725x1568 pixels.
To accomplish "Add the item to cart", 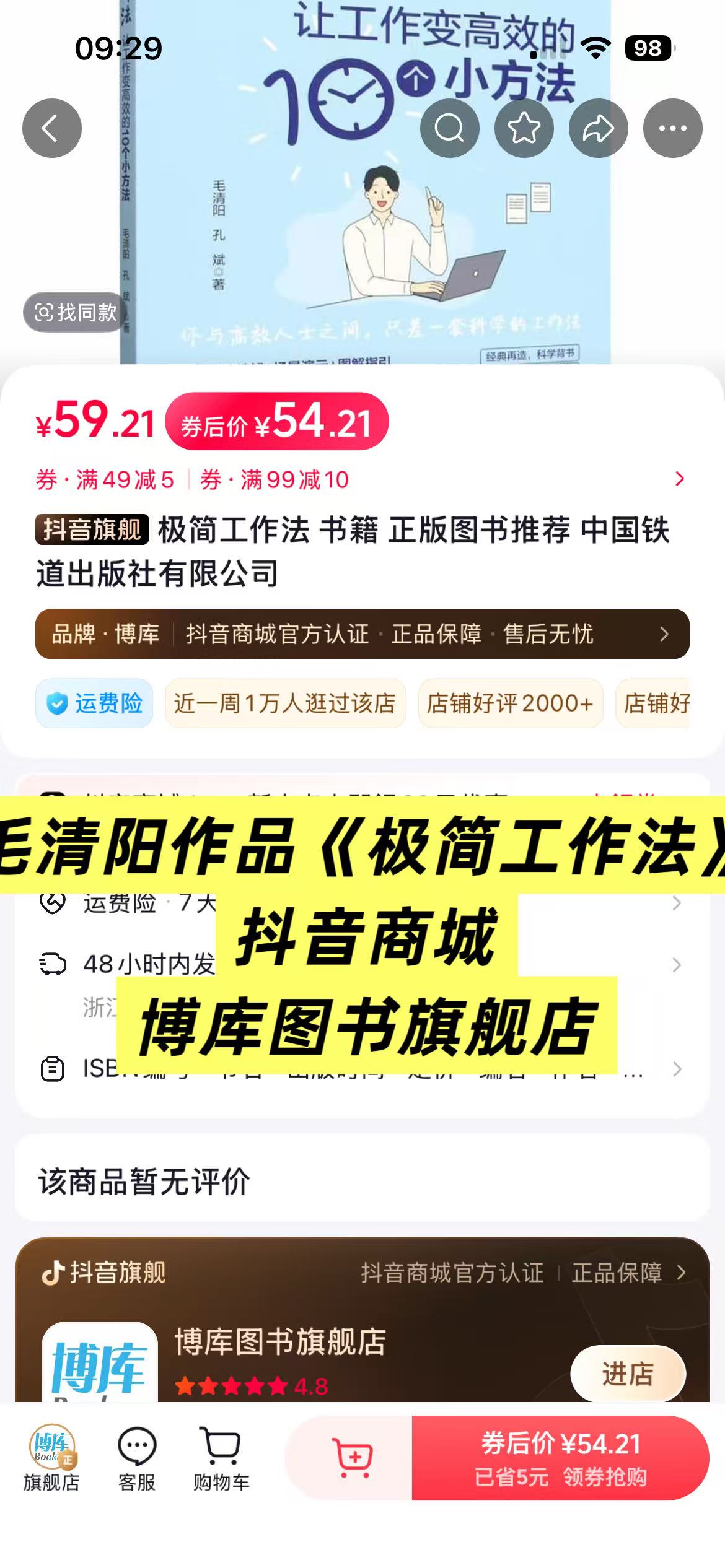I will coord(353,1458).
